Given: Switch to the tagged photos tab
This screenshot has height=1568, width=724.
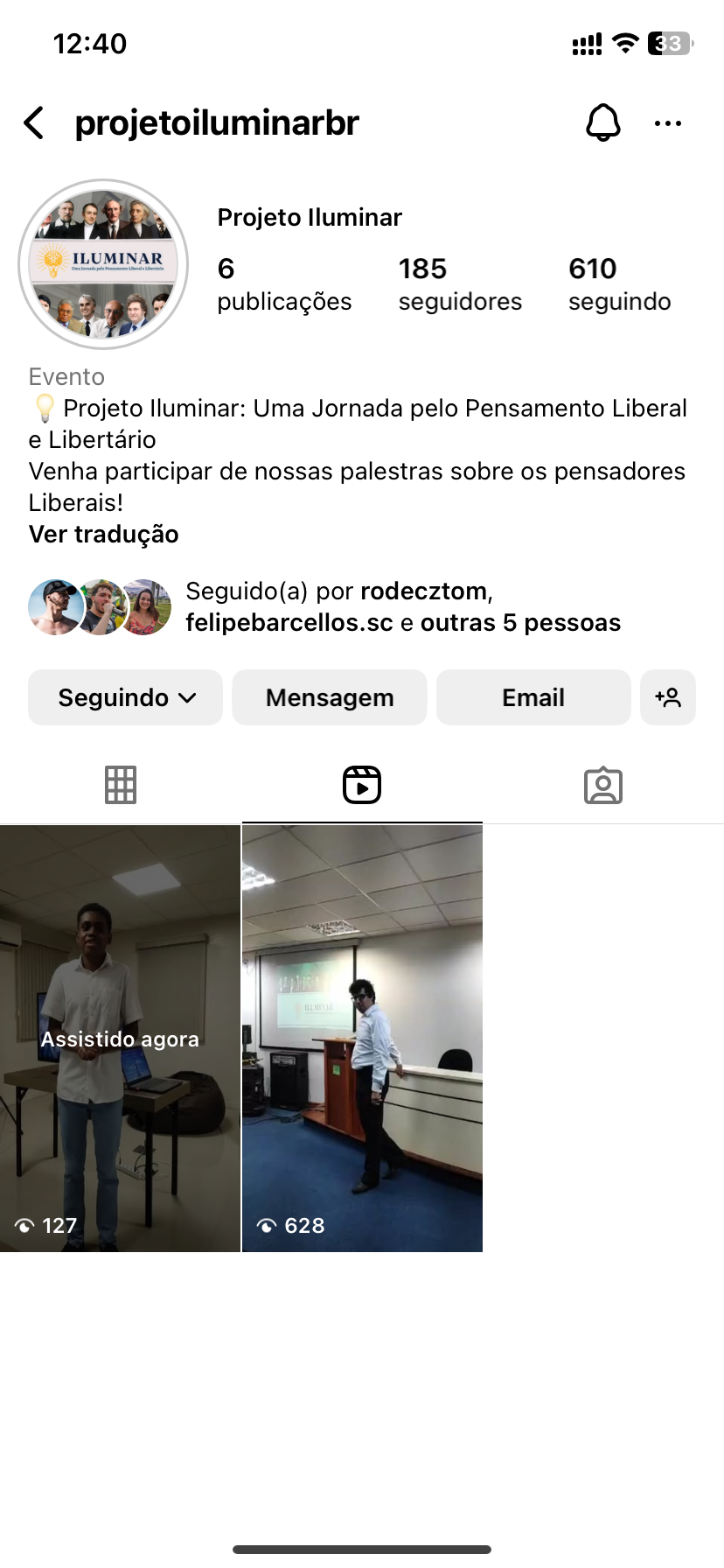Looking at the screenshot, I should coord(603,785).
